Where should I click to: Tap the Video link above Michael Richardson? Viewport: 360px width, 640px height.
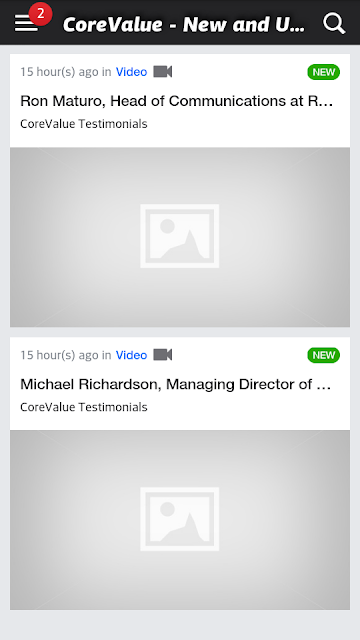click(x=131, y=355)
